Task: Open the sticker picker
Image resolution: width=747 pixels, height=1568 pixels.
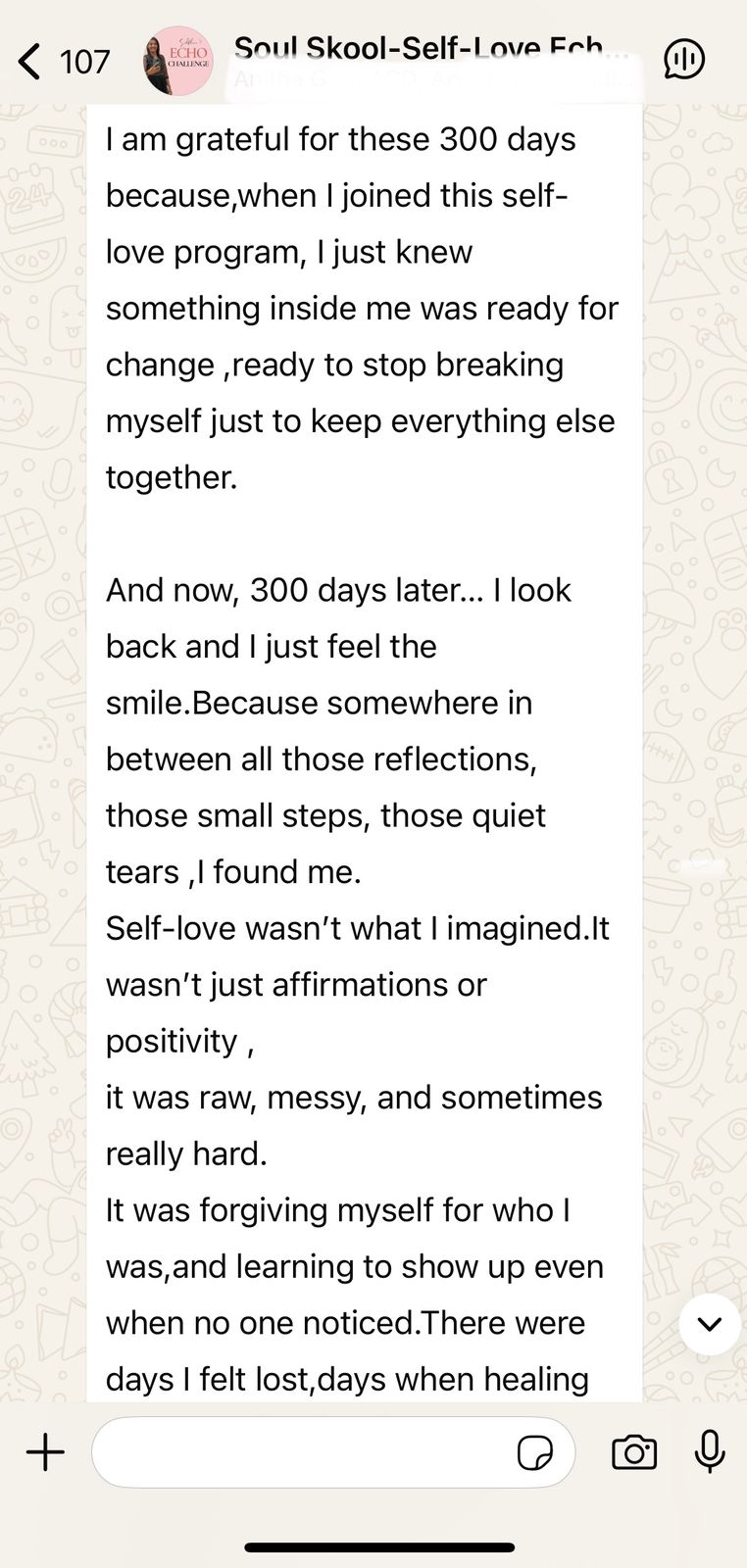Action: 534,1452
